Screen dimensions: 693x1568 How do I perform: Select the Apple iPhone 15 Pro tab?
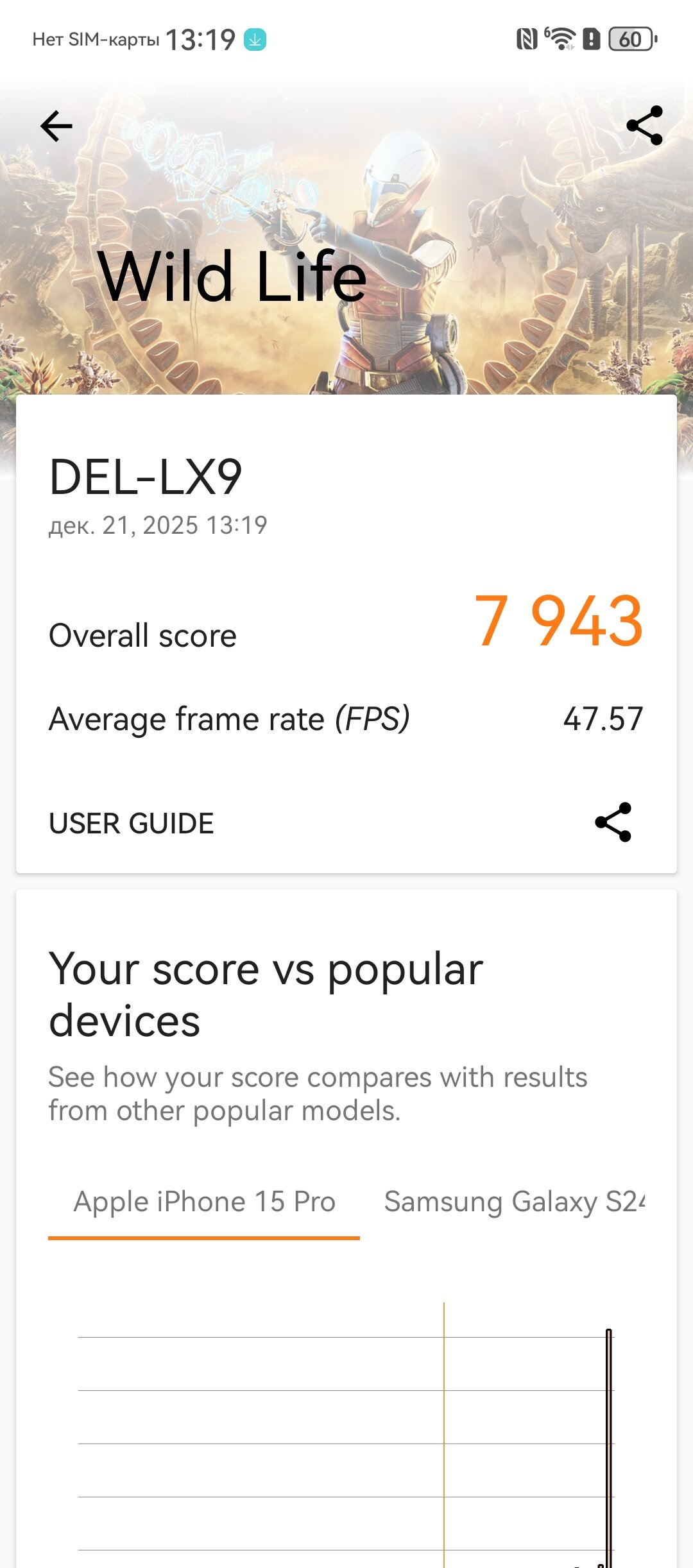[x=204, y=1202]
